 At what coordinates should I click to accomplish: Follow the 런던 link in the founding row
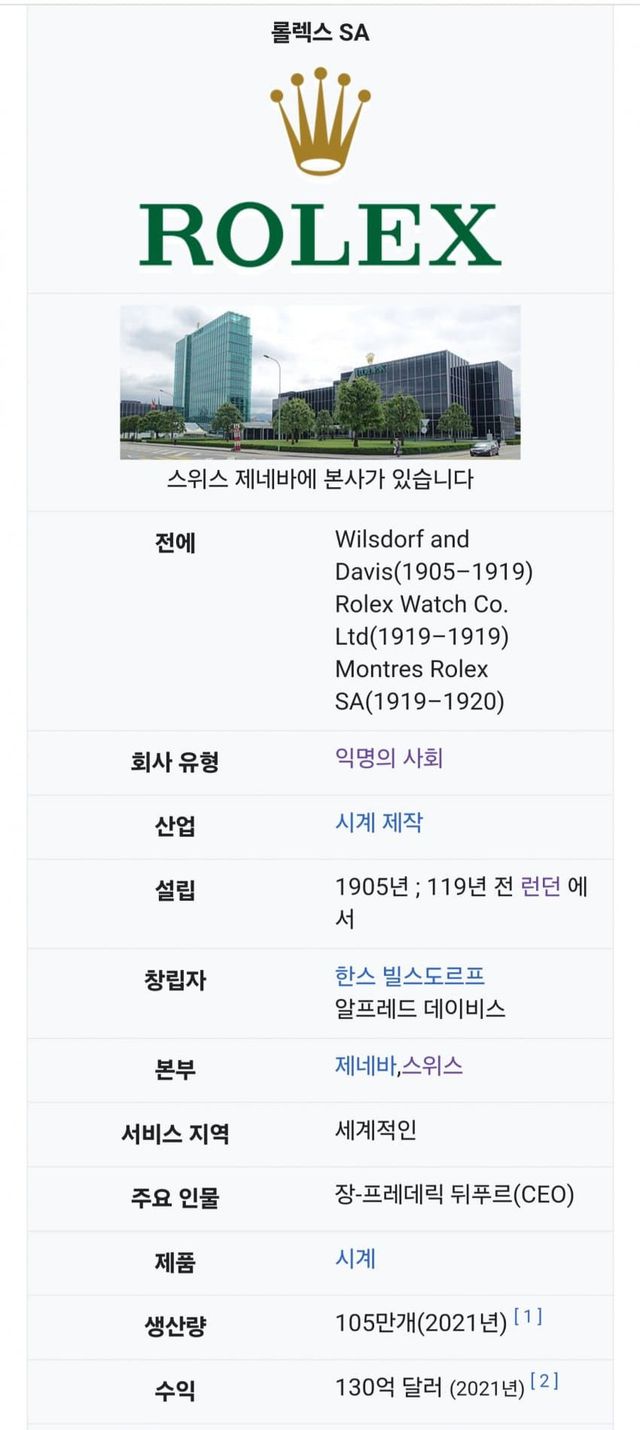coord(540,886)
